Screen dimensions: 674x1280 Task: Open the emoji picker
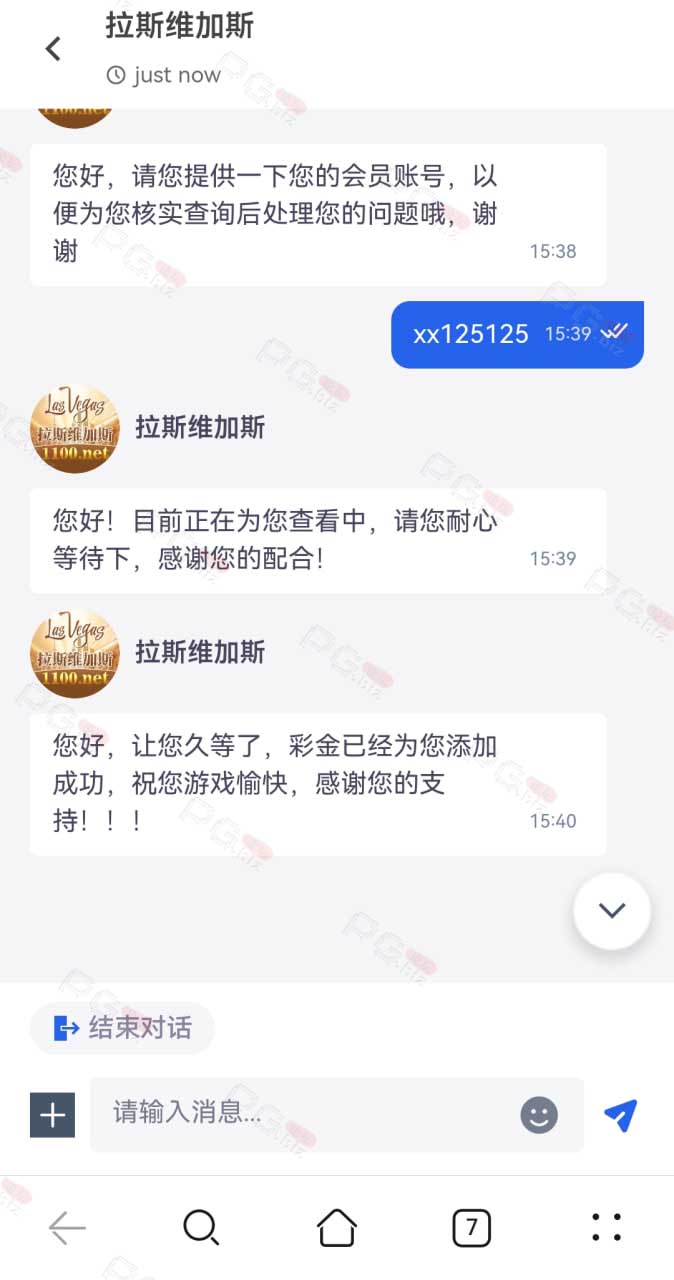(539, 1114)
